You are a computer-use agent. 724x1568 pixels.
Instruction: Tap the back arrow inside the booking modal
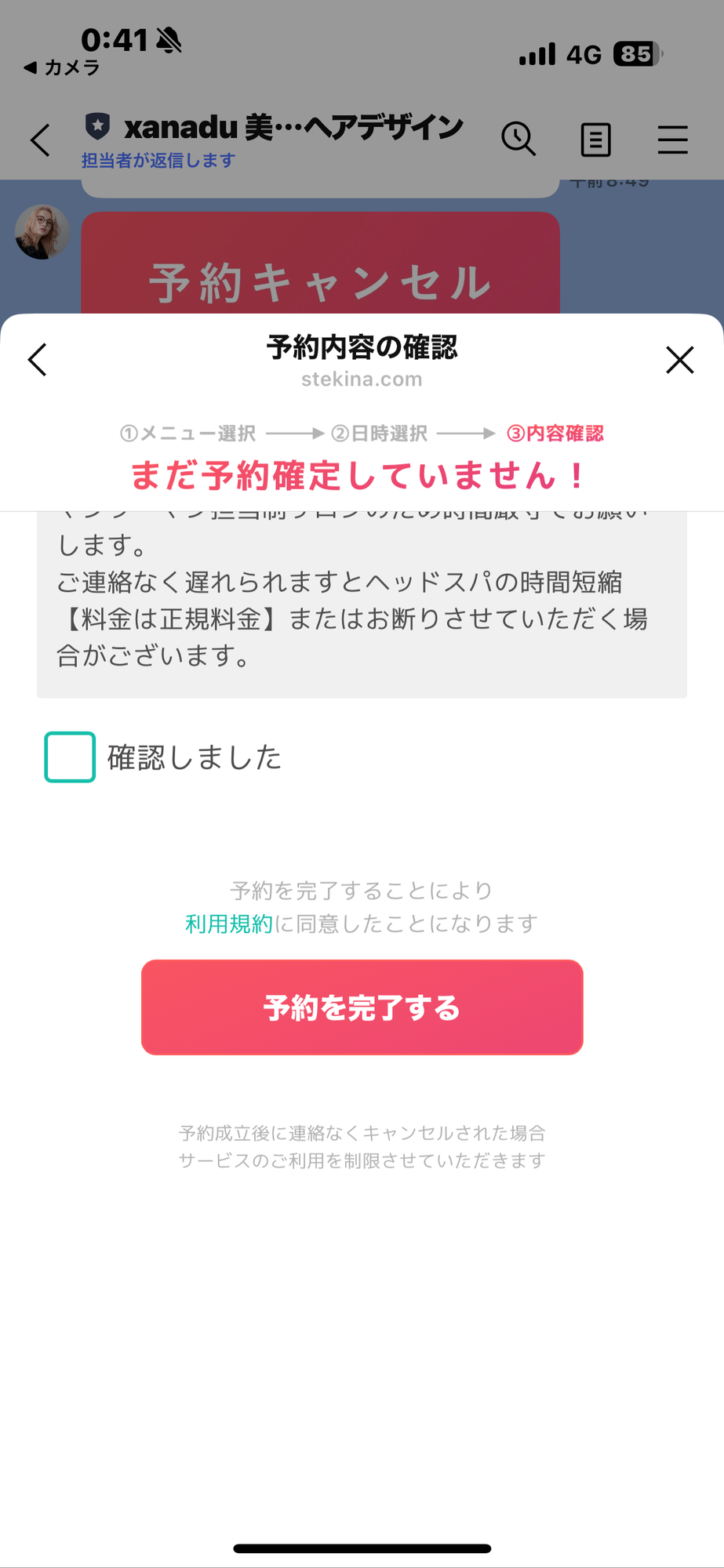(x=37, y=360)
